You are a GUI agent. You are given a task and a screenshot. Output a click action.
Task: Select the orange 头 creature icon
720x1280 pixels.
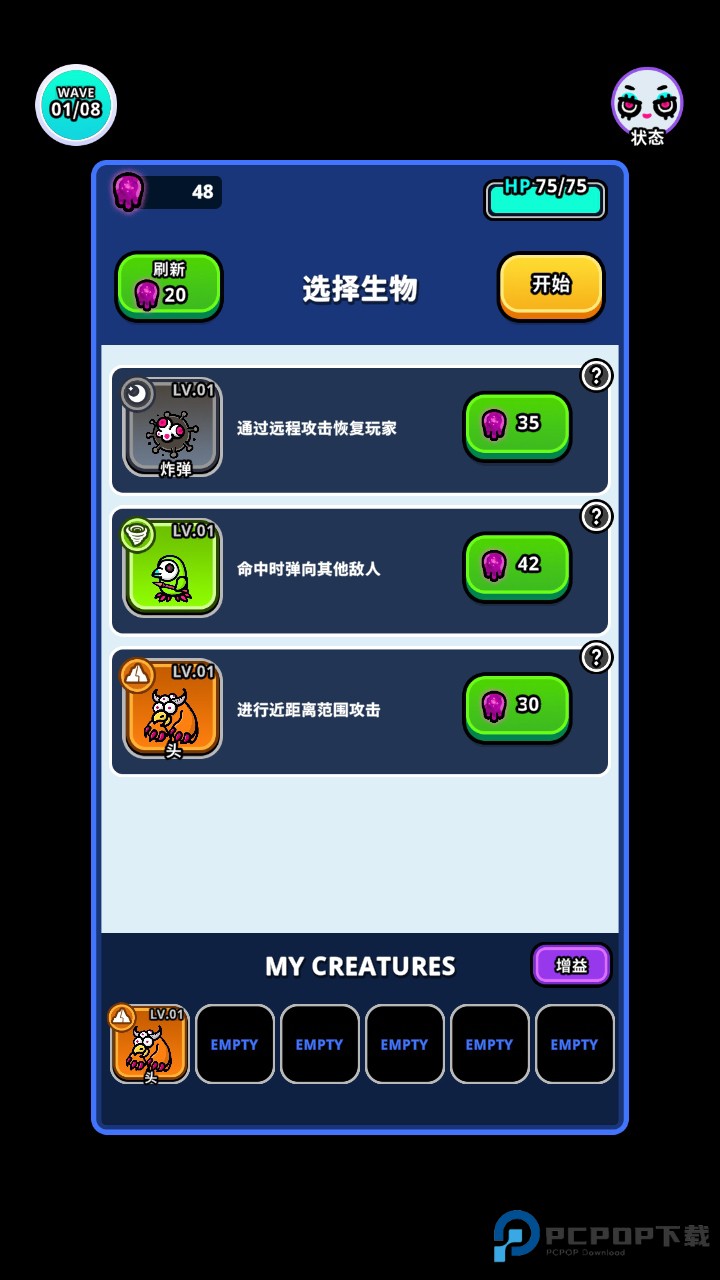171,707
